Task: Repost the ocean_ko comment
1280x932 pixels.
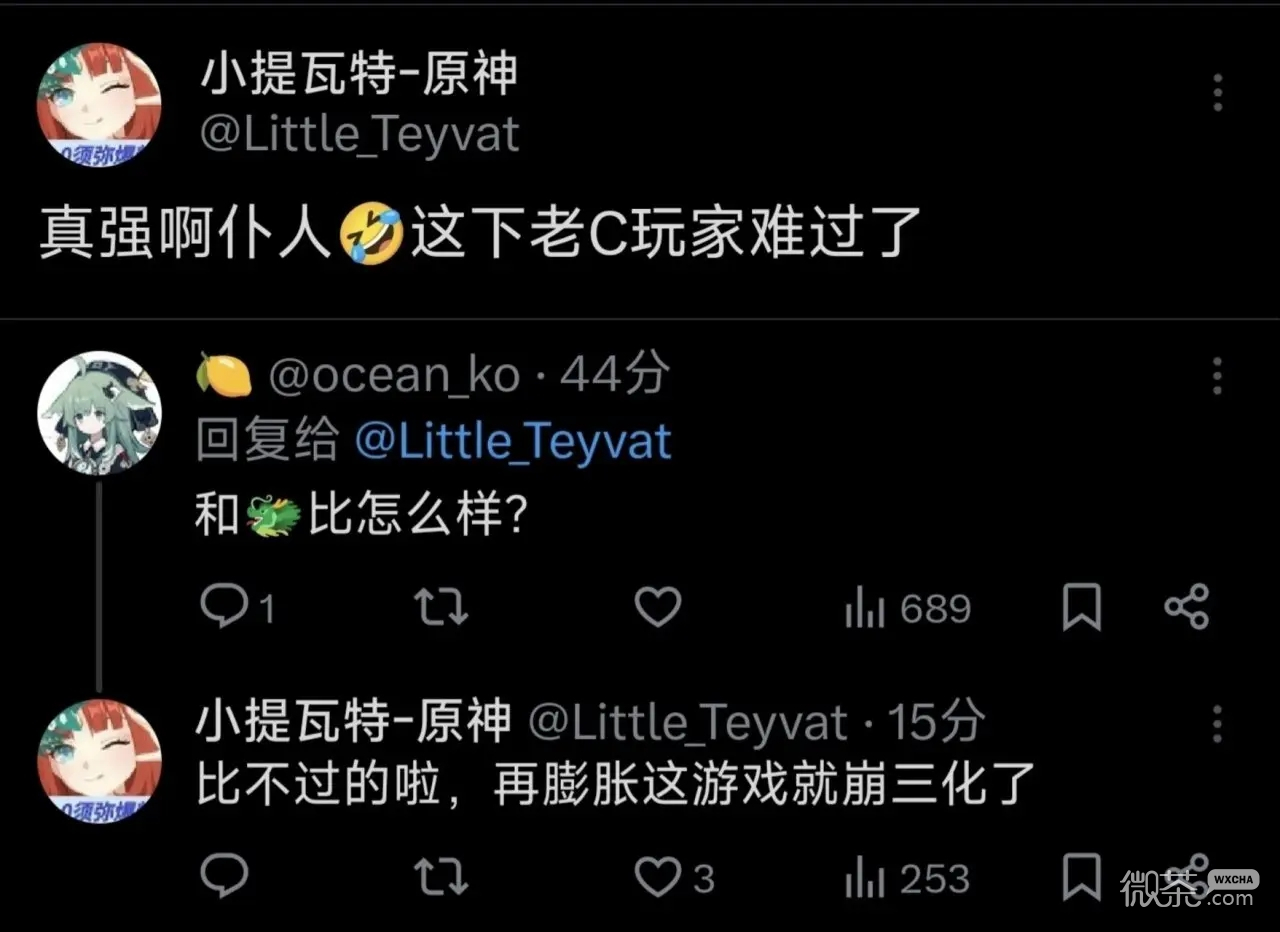Action: tap(441, 607)
